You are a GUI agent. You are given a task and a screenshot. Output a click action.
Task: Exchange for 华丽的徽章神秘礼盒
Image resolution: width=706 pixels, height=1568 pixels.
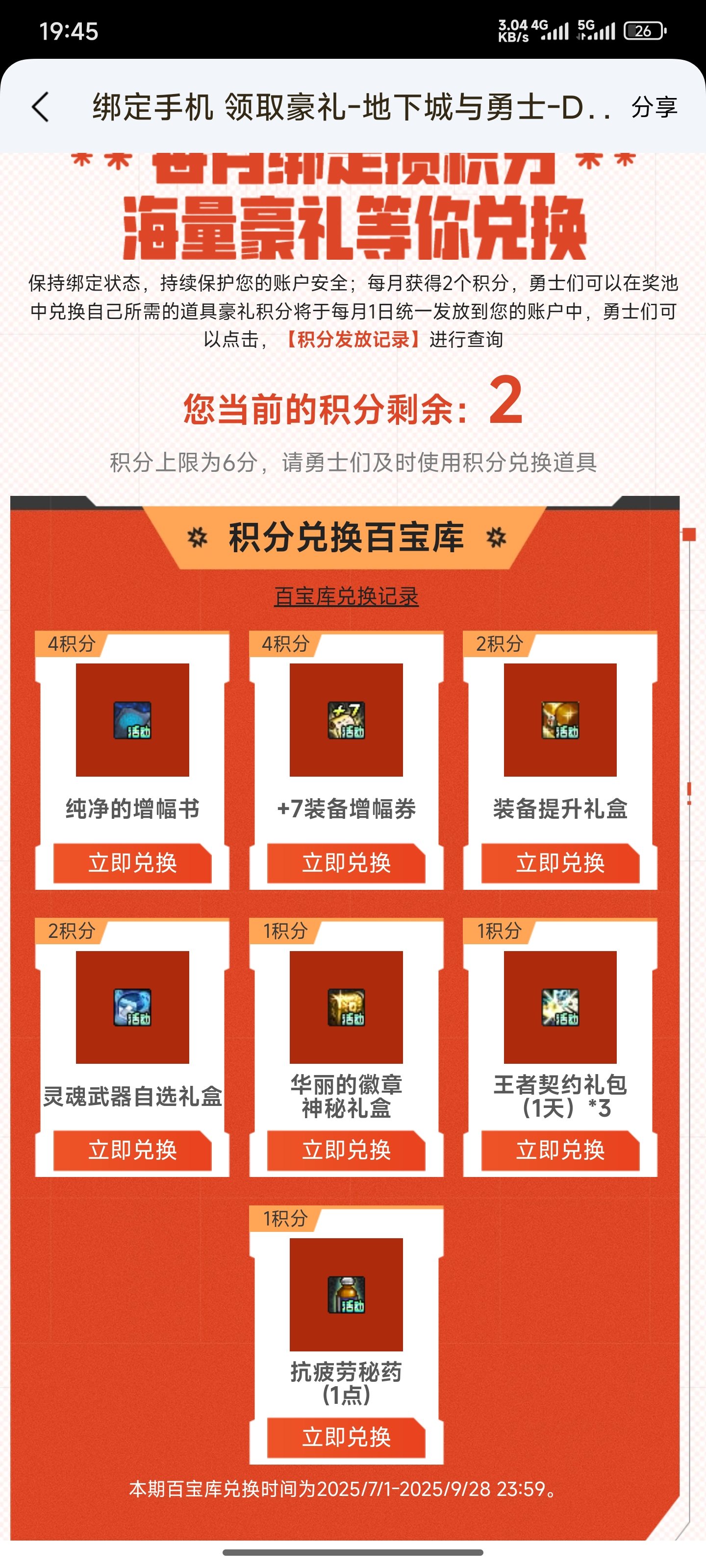[x=346, y=1150]
